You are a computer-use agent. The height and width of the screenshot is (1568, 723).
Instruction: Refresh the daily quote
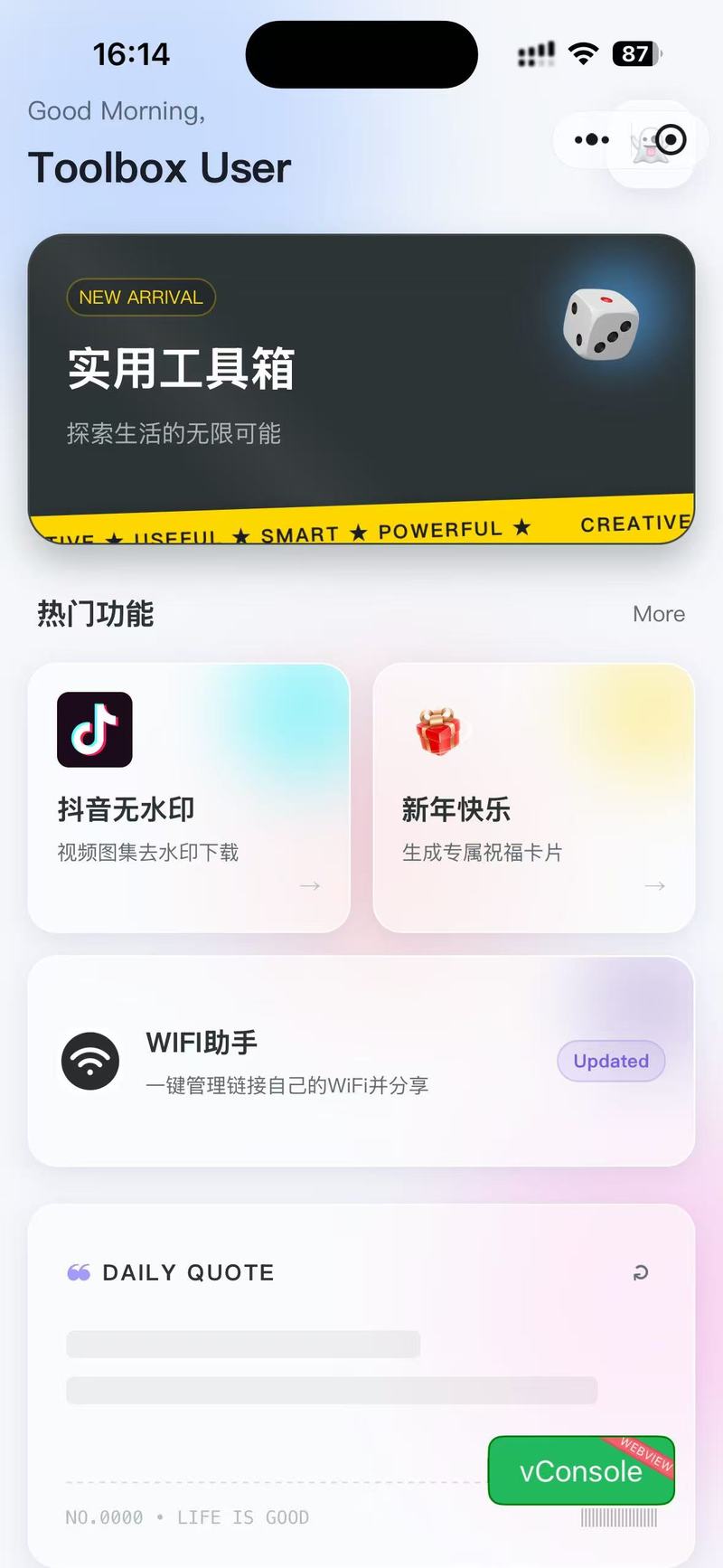pyautogui.click(x=641, y=1272)
